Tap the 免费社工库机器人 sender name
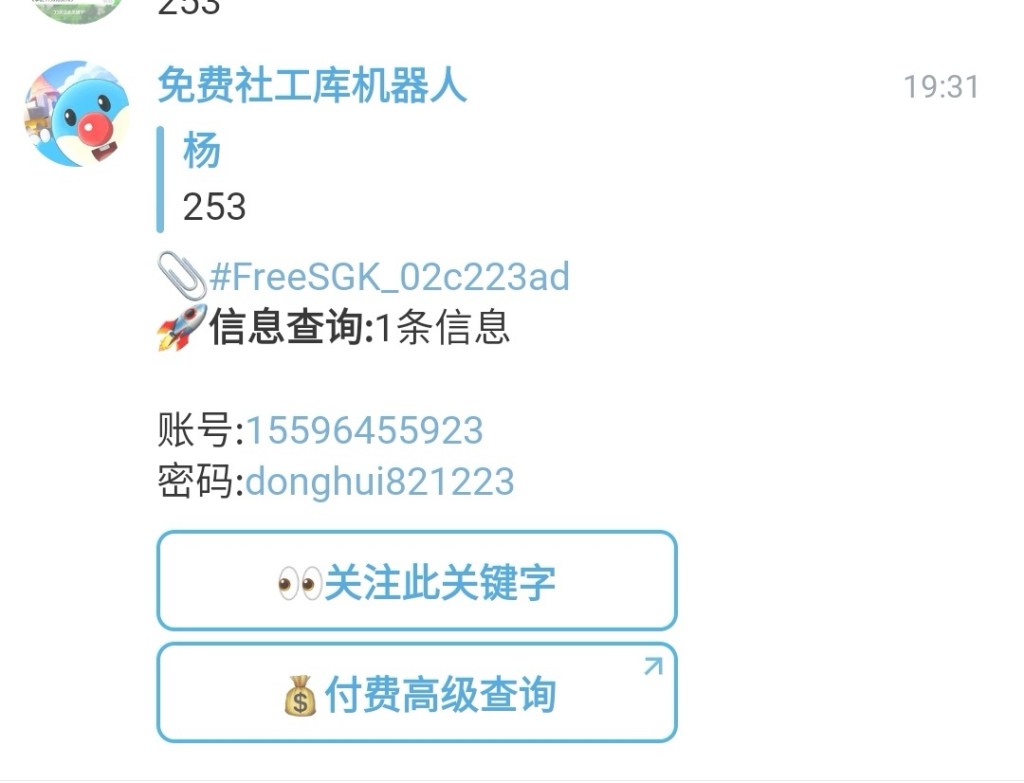 pyautogui.click(x=311, y=87)
